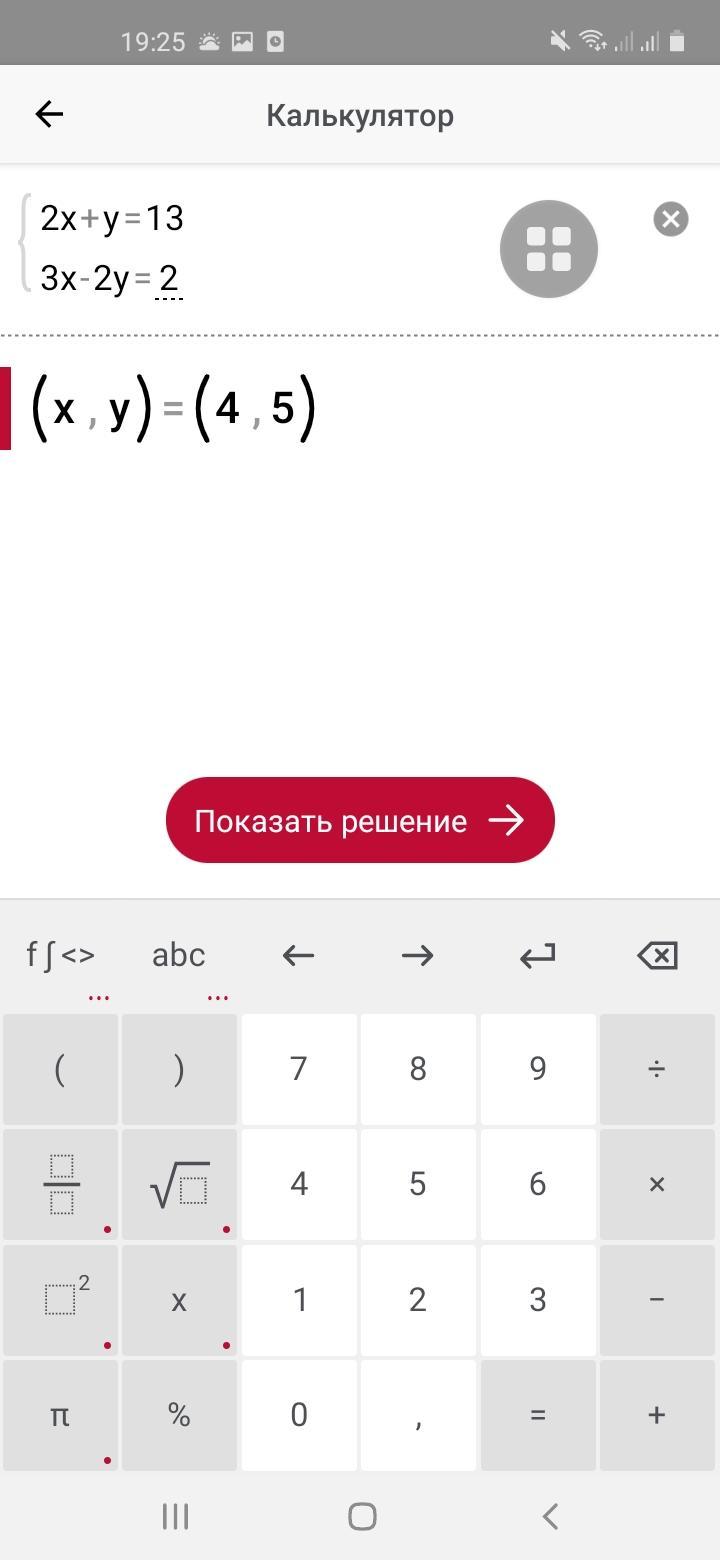Image resolution: width=720 pixels, height=1560 pixels.
Task: Enter the π constant
Action: click(61, 1415)
